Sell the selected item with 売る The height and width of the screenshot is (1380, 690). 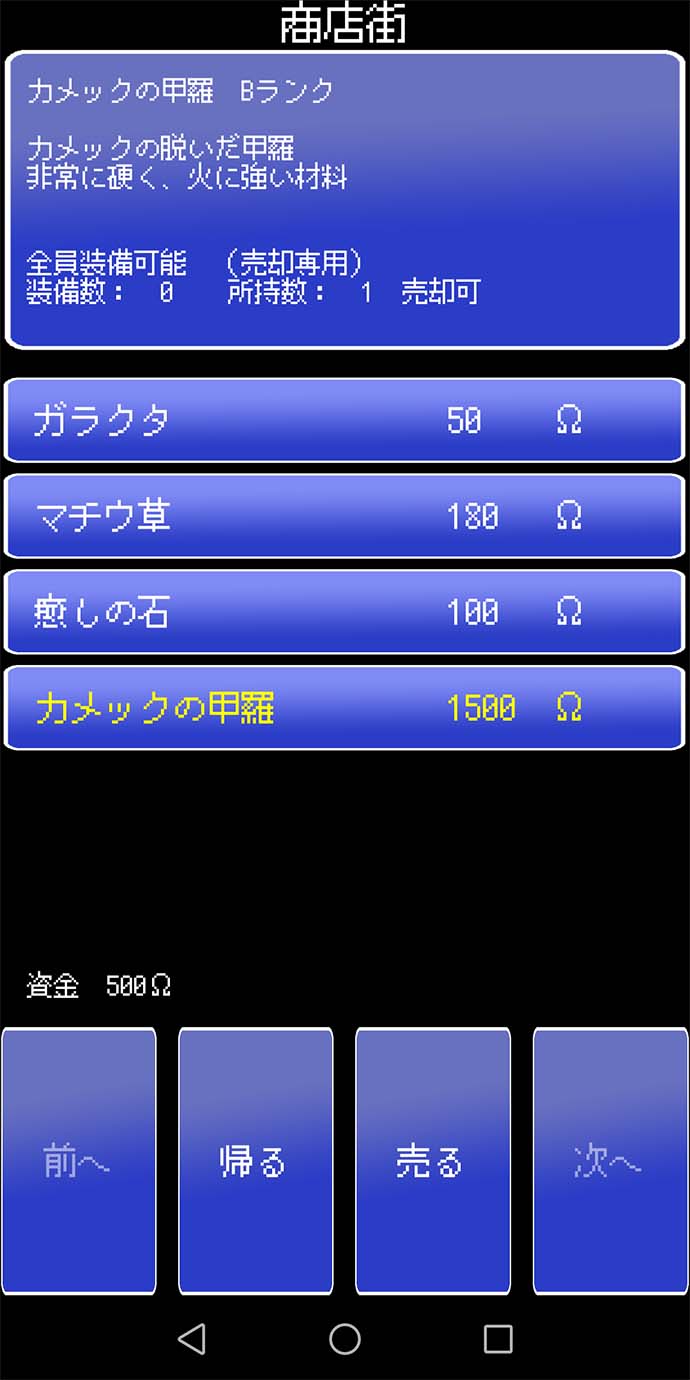pyautogui.click(x=433, y=1161)
